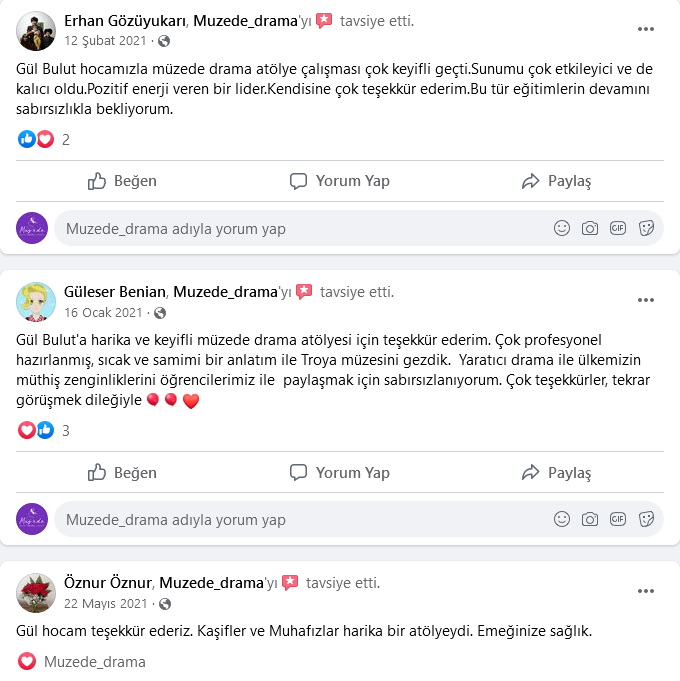Open overflow menu on Güleser Benian's post
Viewport: 680px width, 681px height.
coord(645,299)
